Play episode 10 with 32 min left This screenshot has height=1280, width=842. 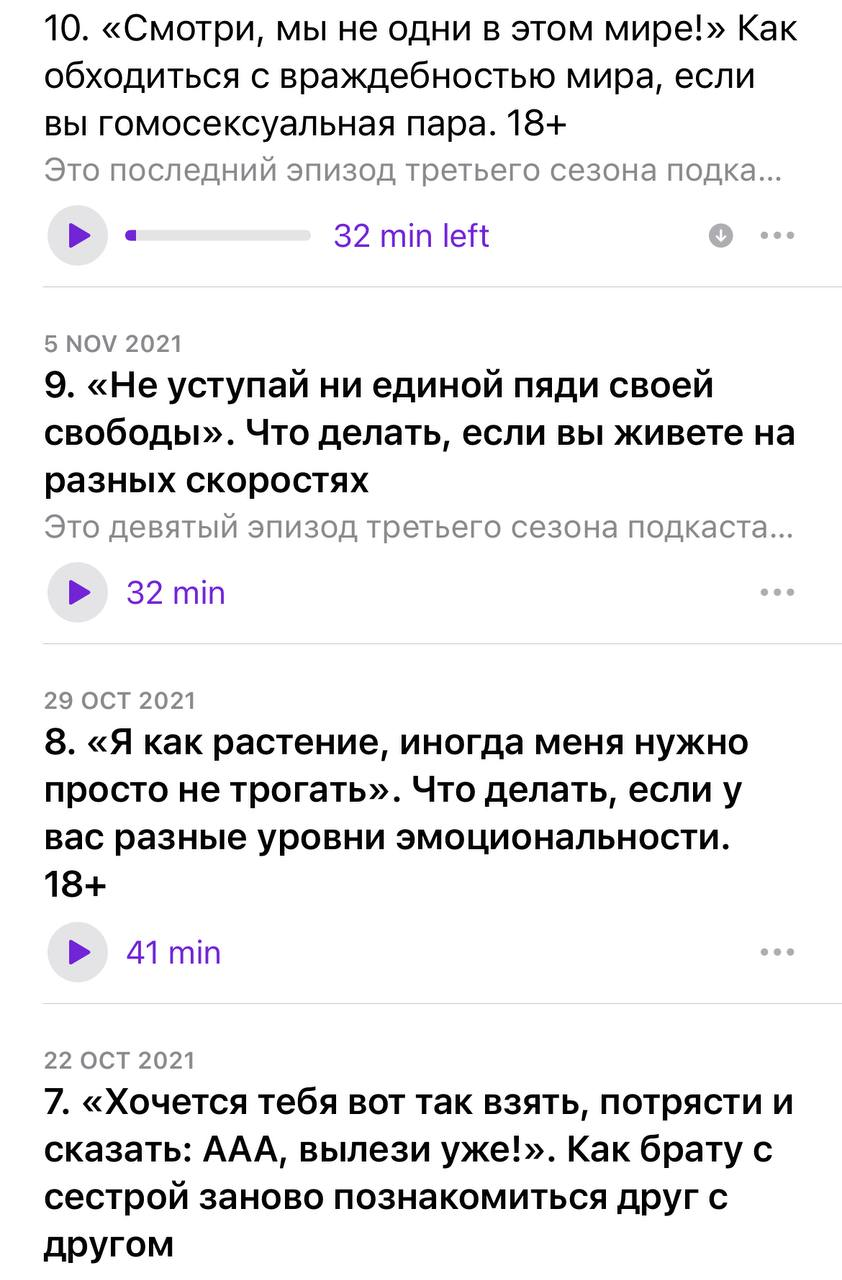pos(78,235)
